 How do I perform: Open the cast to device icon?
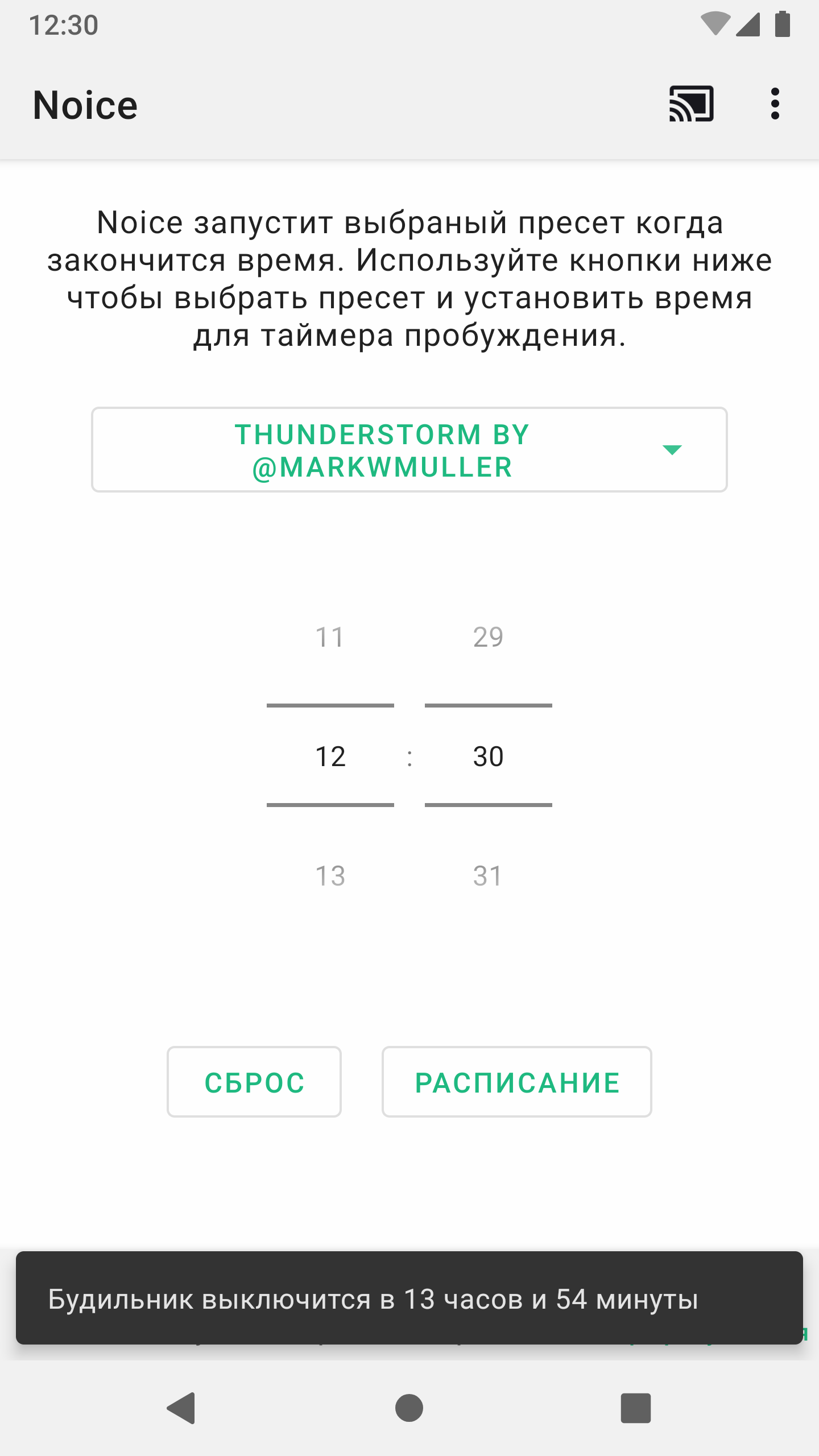click(691, 104)
